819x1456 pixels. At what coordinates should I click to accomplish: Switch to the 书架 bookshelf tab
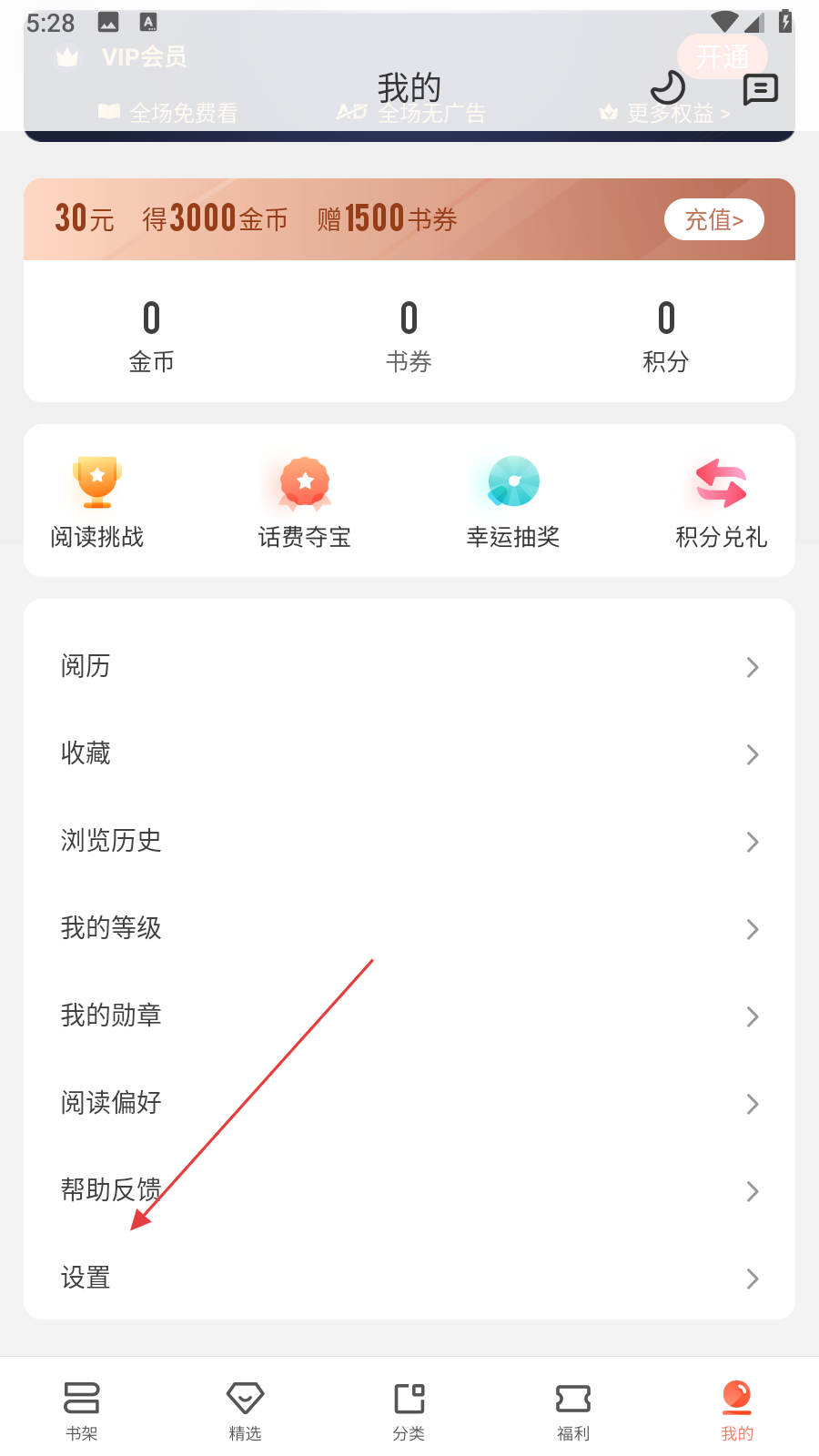click(x=82, y=1410)
